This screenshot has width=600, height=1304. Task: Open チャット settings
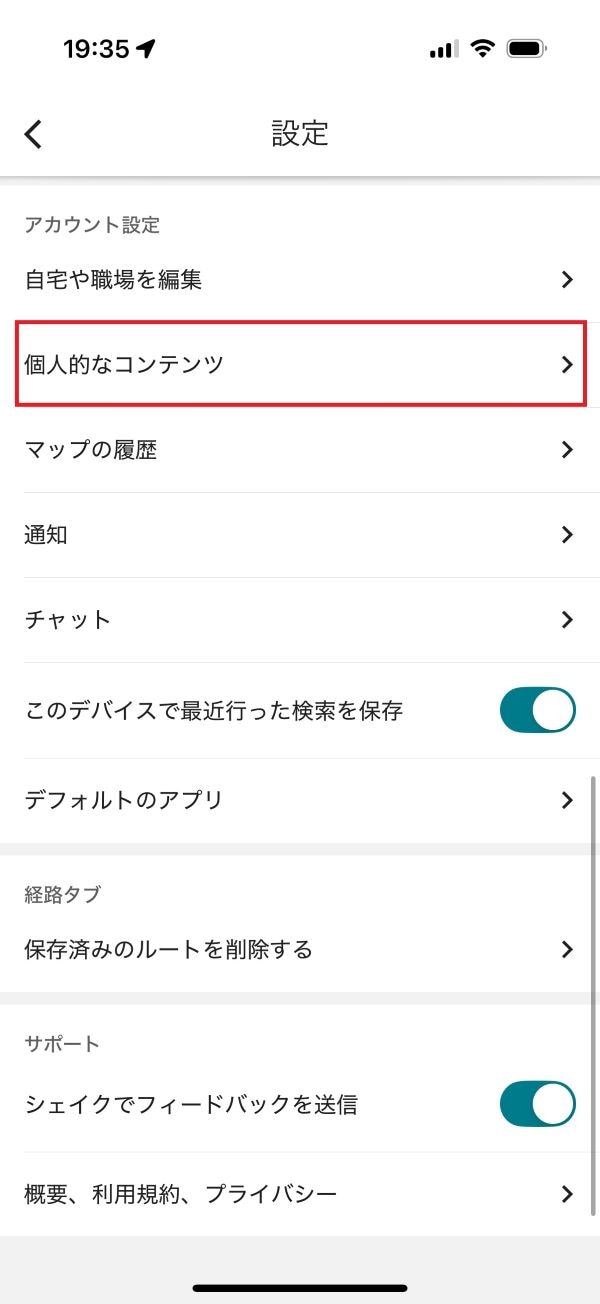point(300,620)
